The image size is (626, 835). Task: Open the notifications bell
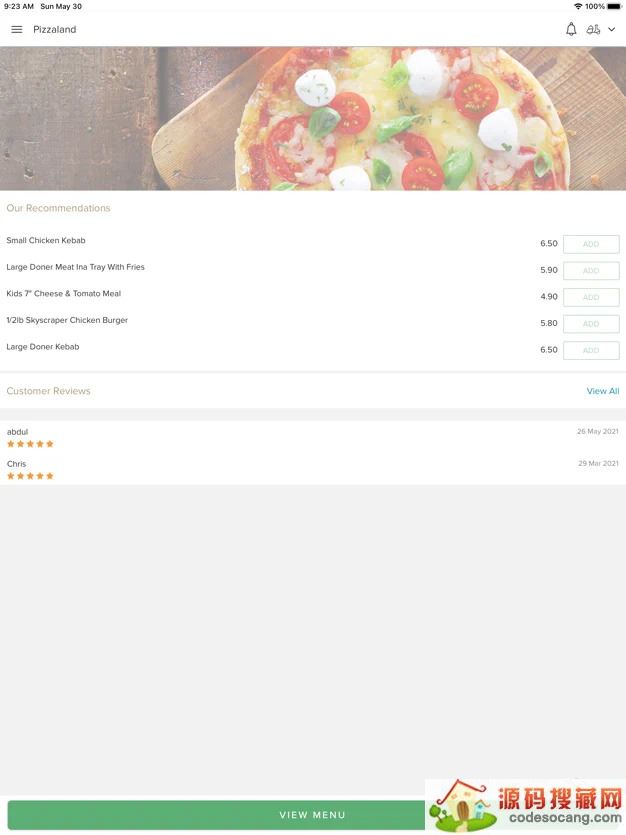click(x=571, y=30)
